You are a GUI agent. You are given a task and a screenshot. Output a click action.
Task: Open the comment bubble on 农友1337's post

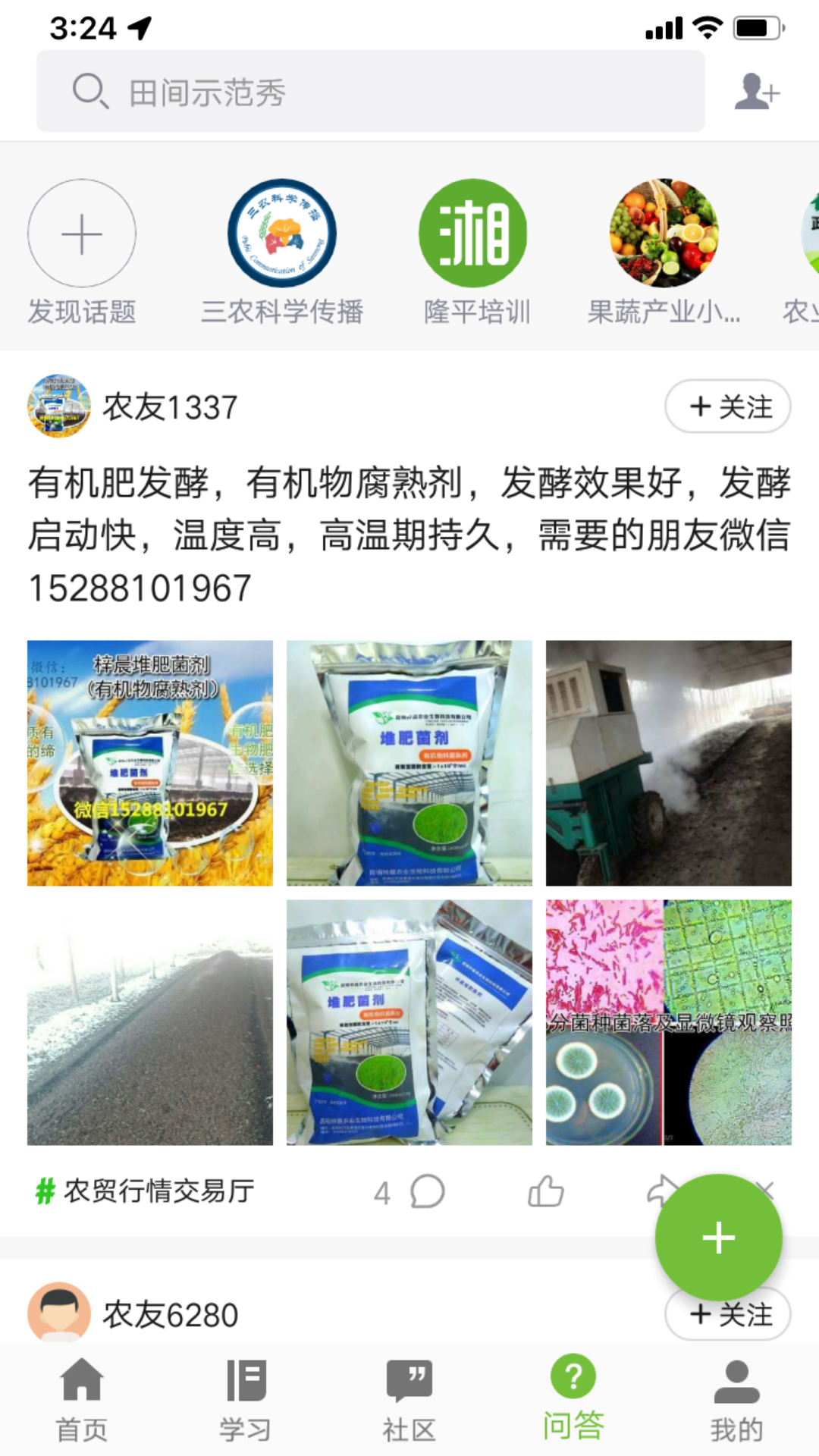coord(426,1191)
